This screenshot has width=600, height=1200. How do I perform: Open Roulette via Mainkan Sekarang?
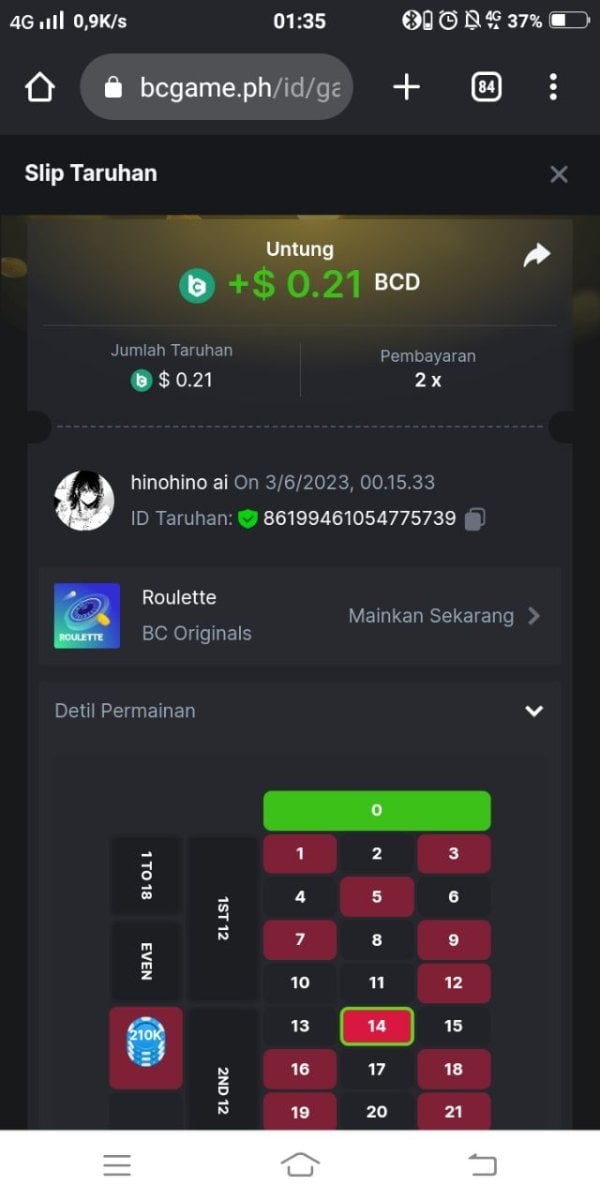[x=443, y=616]
